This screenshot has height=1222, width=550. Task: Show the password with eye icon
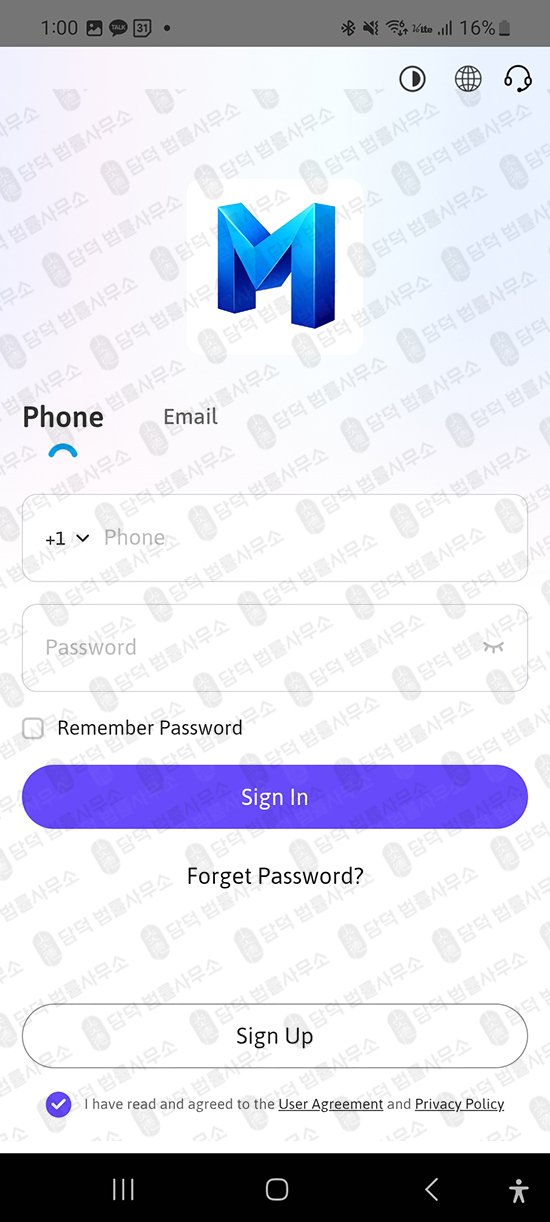493,647
